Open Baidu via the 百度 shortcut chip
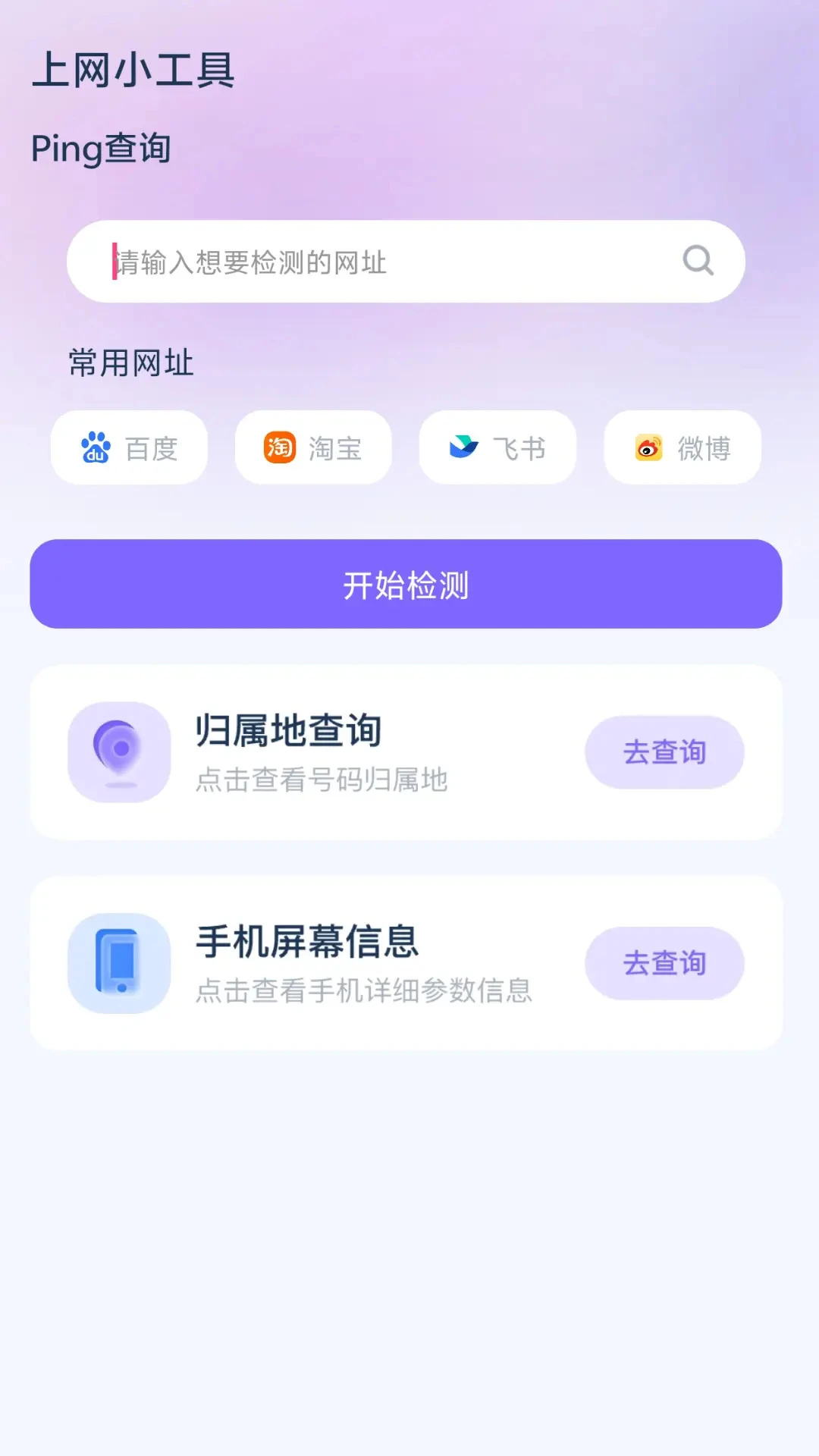819x1456 pixels. coord(128,447)
